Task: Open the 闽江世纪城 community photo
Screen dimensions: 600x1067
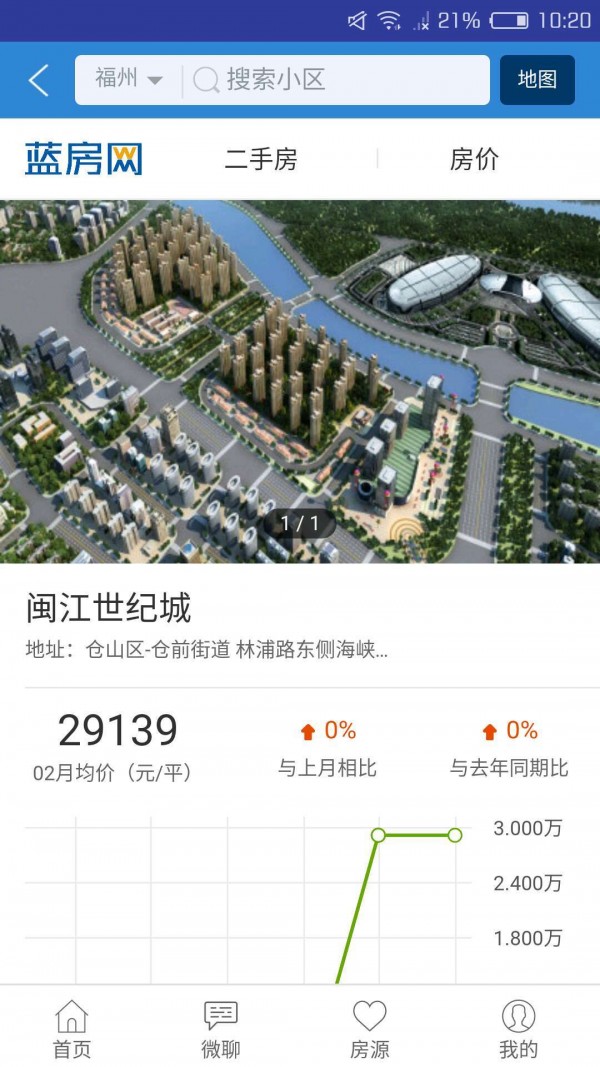Action: click(300, 381)
